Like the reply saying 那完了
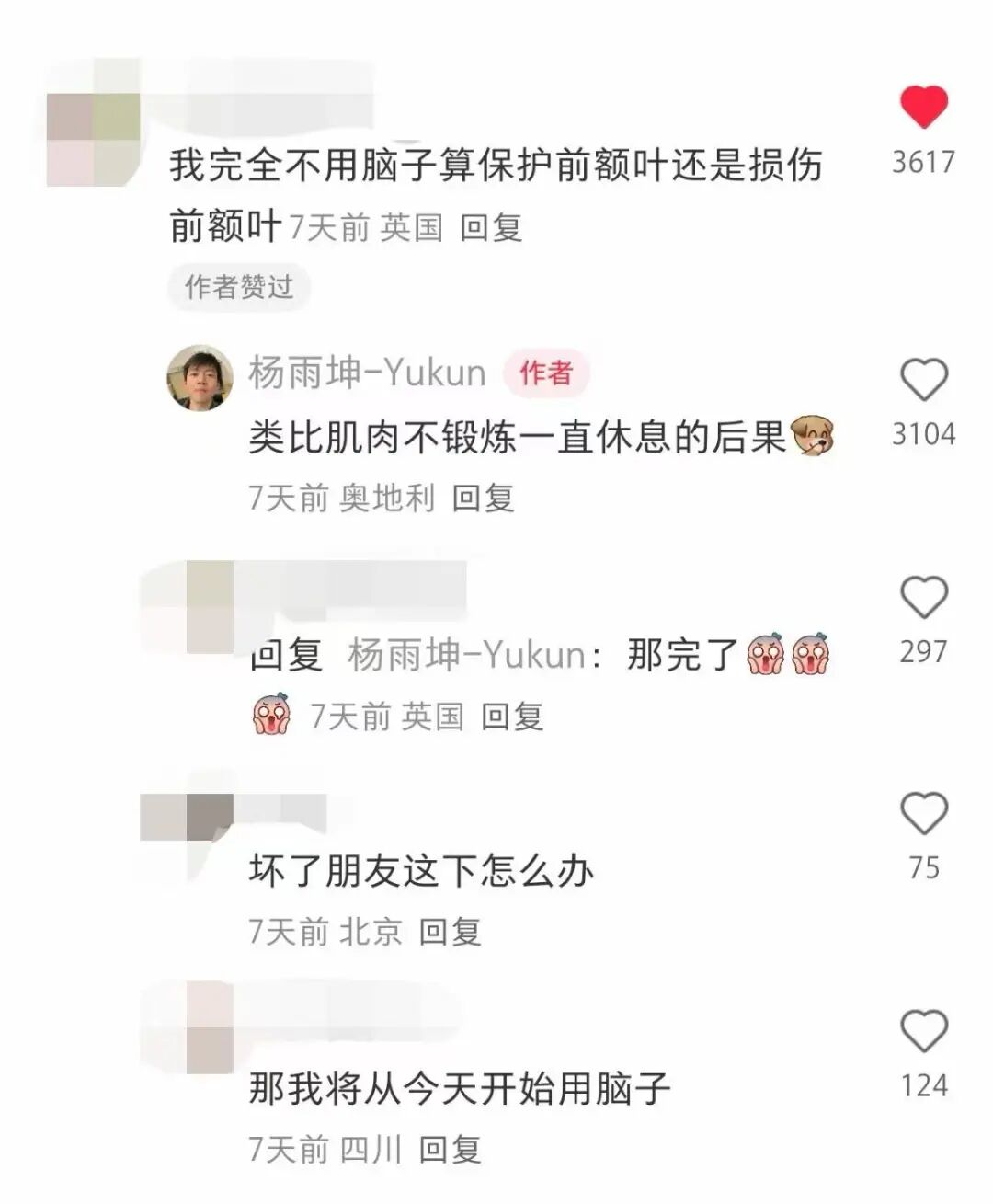993x1204 pixels. [923, 598]
